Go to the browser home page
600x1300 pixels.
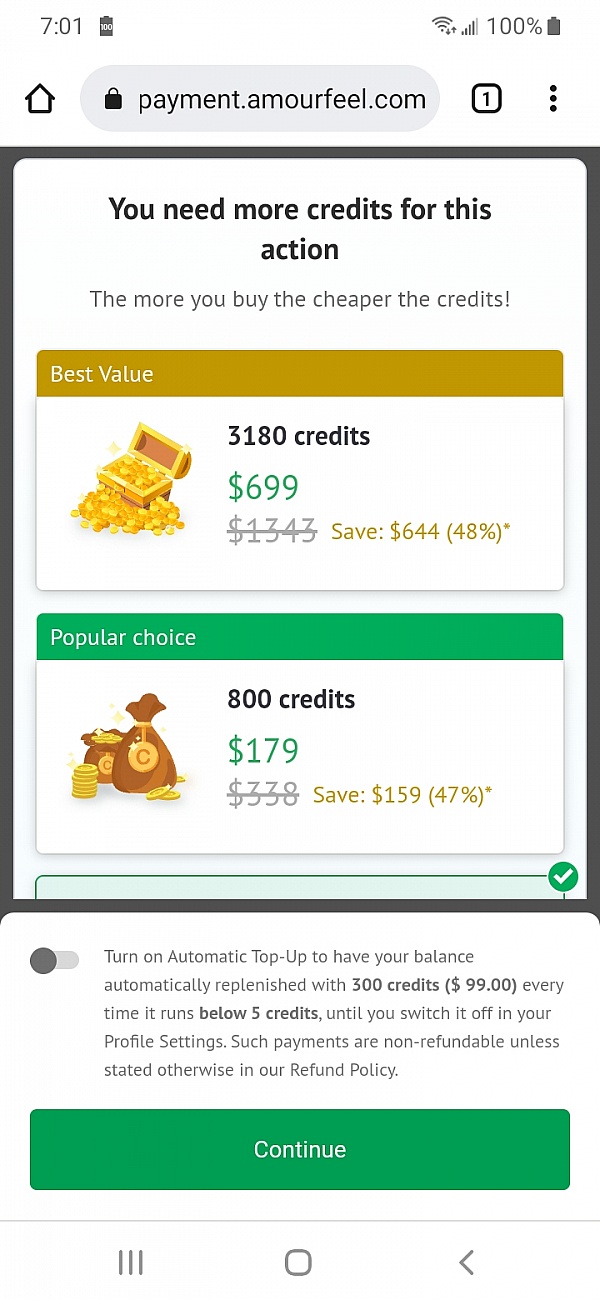point(40,99)
